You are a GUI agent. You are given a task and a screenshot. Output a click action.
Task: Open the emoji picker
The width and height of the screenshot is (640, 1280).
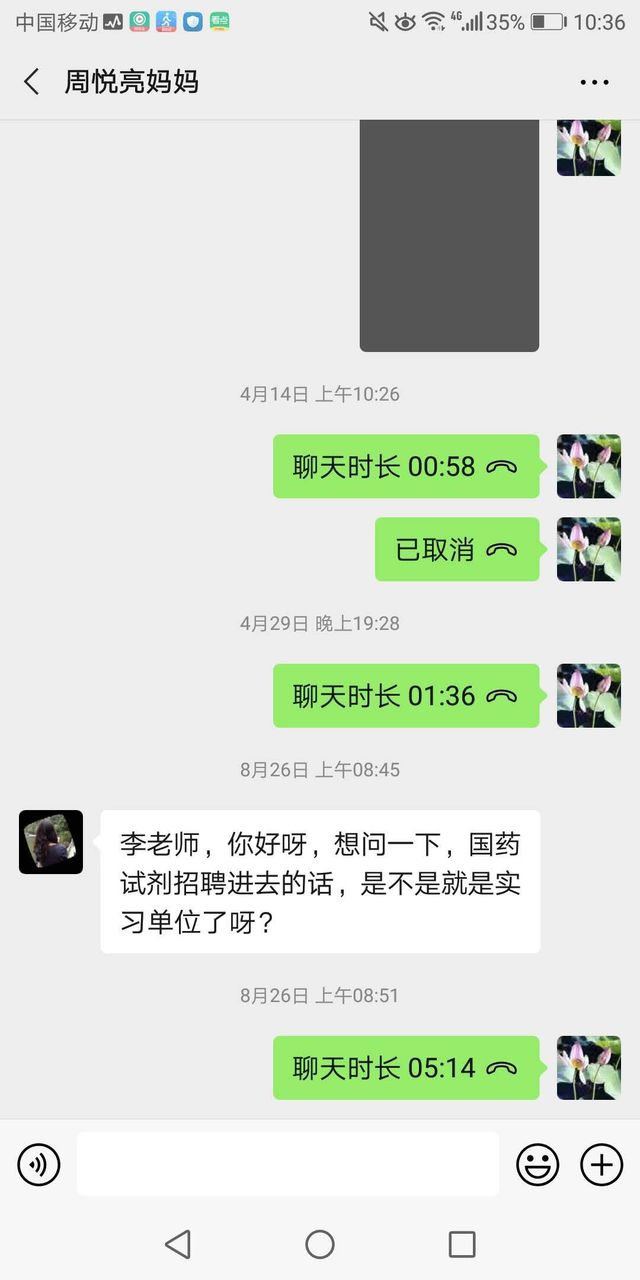[x=537, y=1164]
